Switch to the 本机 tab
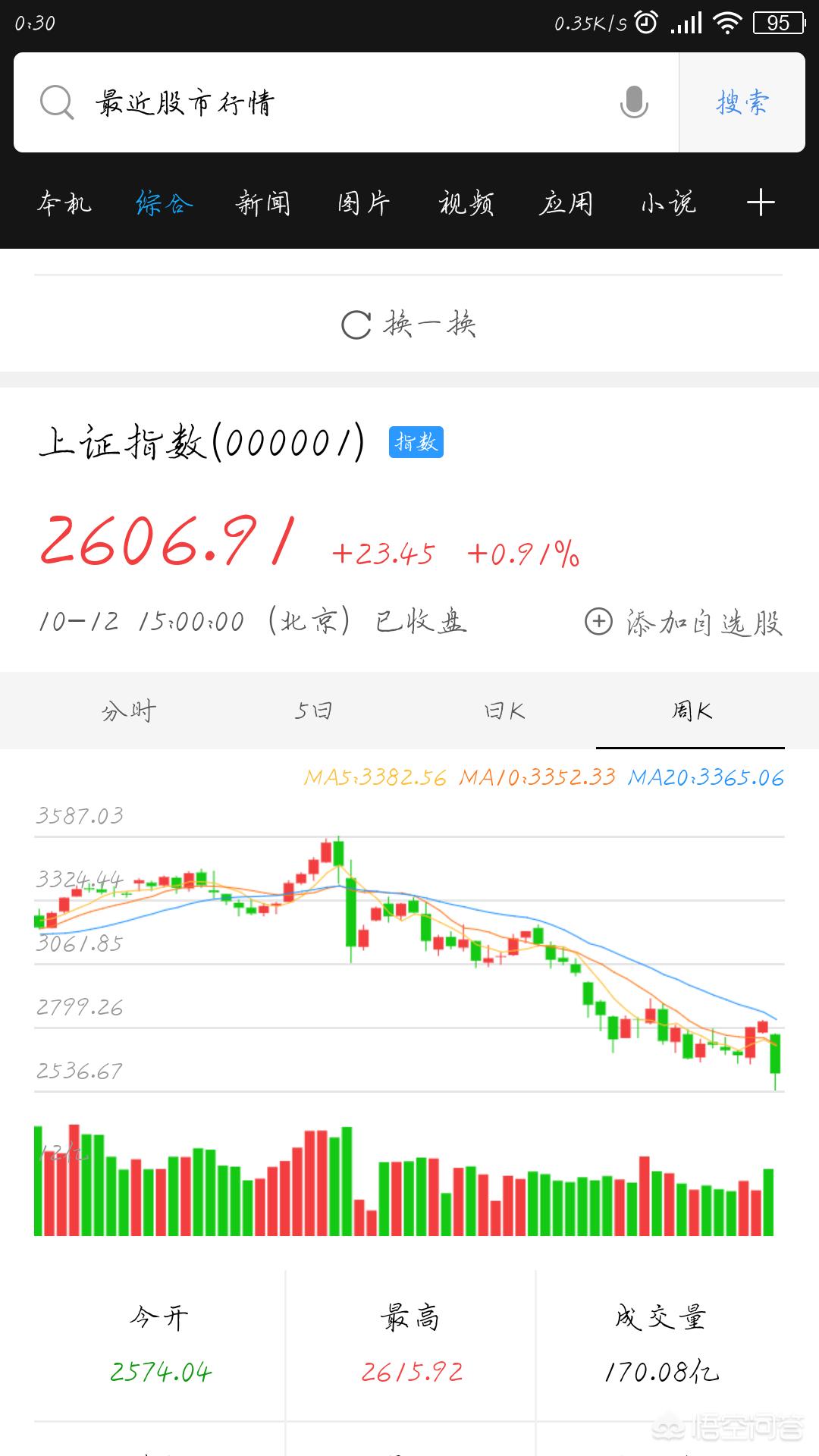The height and width of the screenshot is (1456, 819). 64,203
